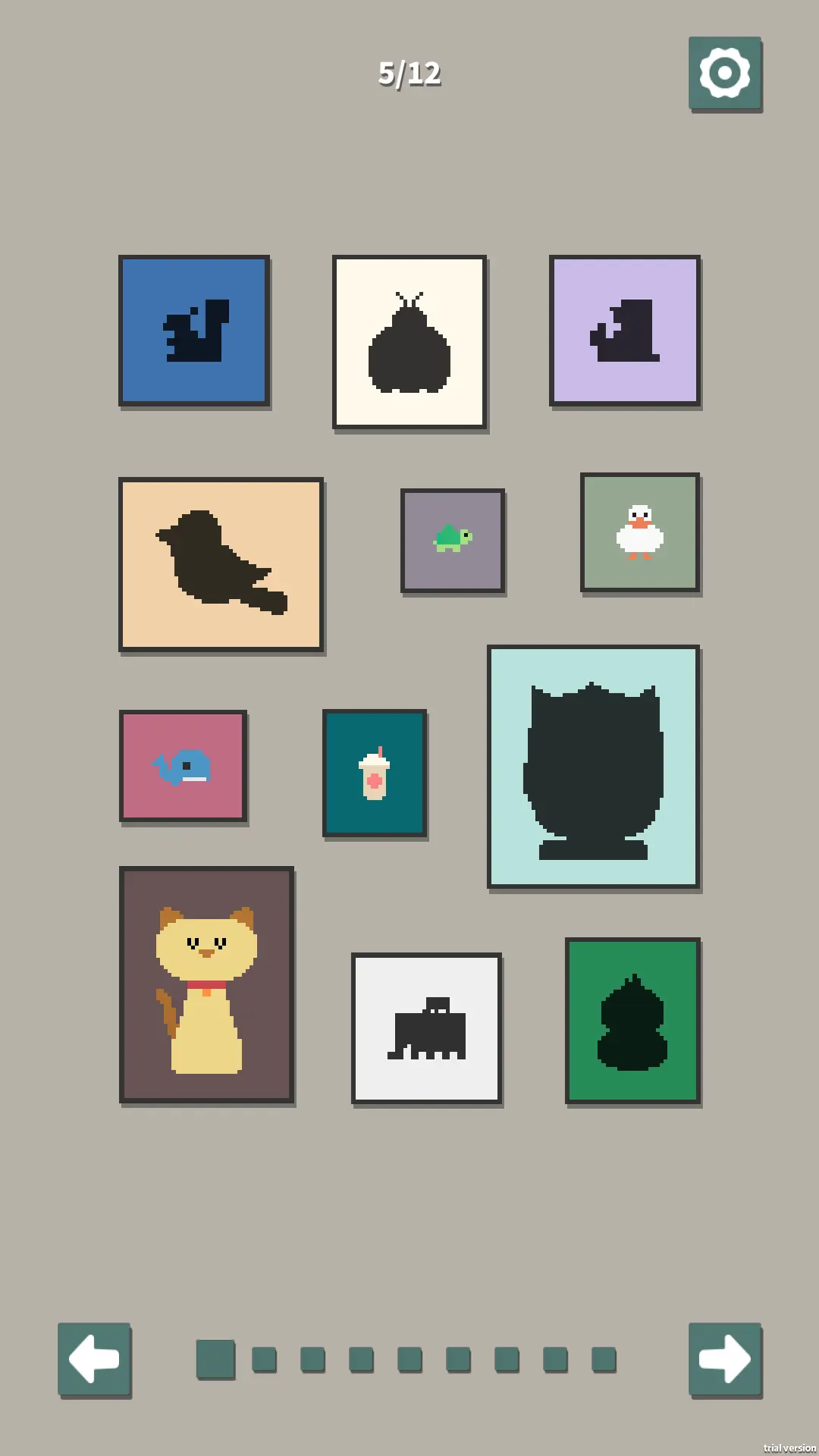Select the silhouette on the white frame
The height and width of the screenshot is (1456, 819).
tap(426, 1028)
